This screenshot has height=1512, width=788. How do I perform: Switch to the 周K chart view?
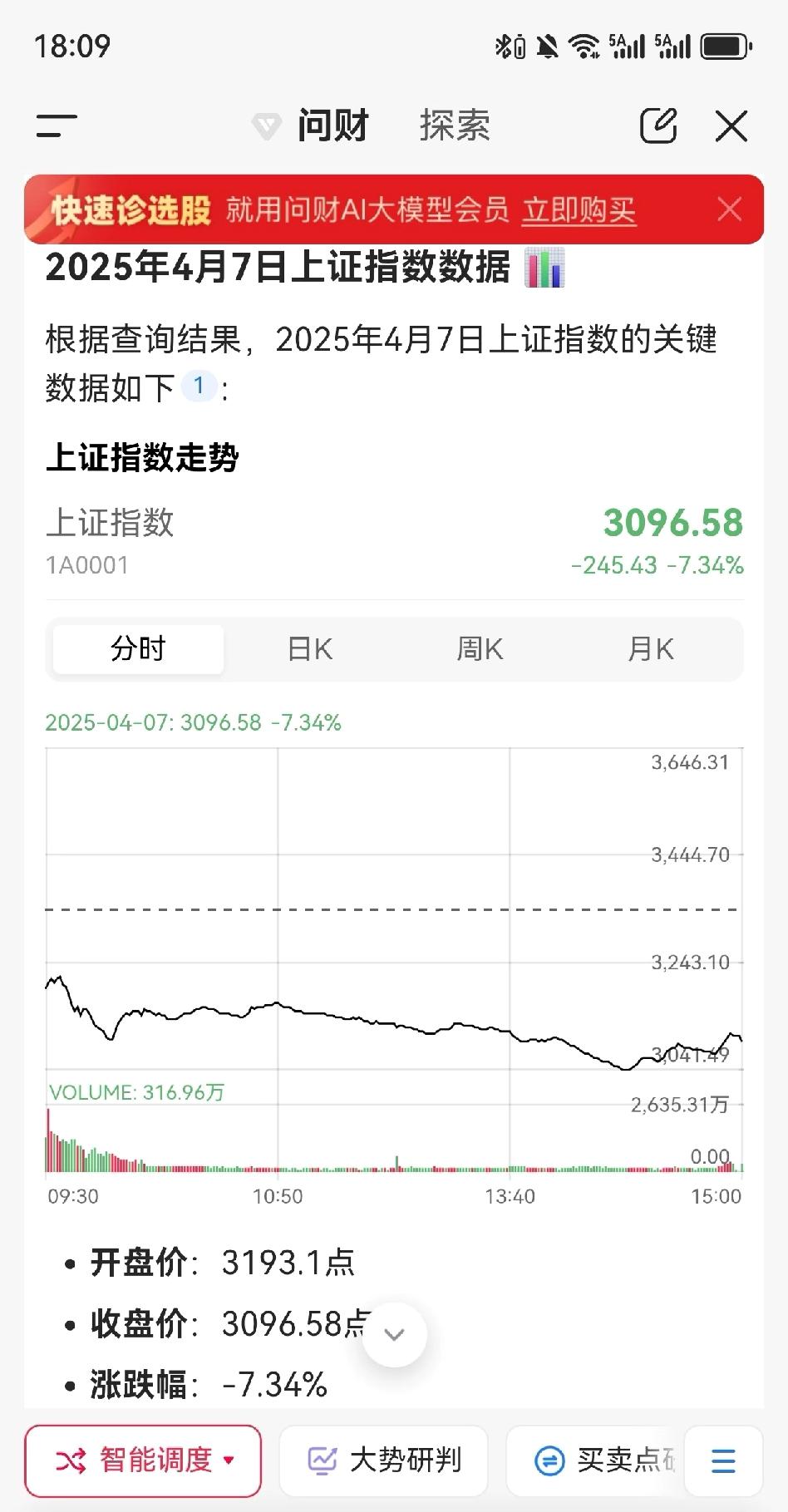(481, 649)
